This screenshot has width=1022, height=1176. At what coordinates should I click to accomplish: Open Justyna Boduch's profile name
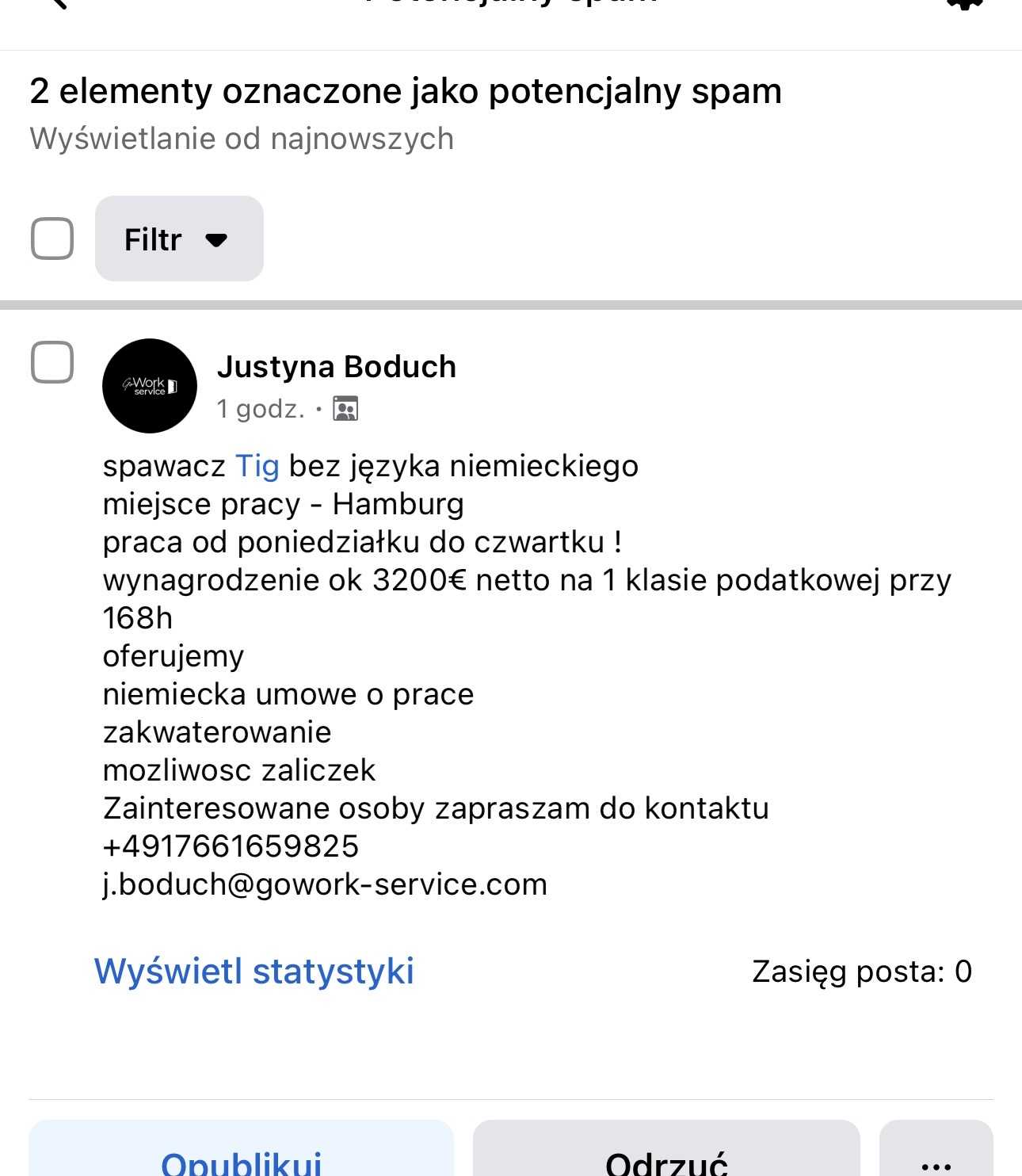click(x=337, y=367)
